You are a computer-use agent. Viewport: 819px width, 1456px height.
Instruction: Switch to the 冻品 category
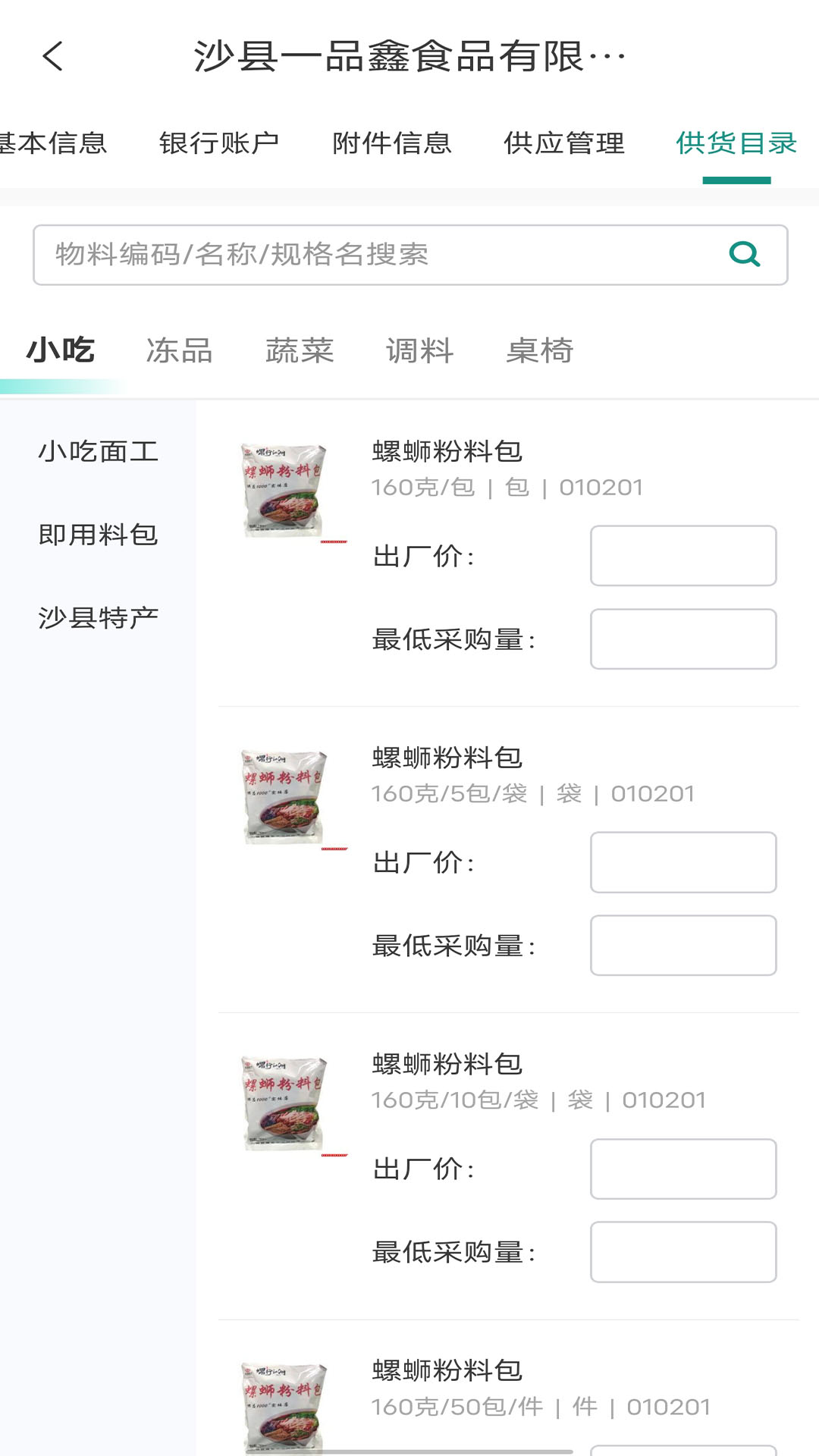point(180,350)
